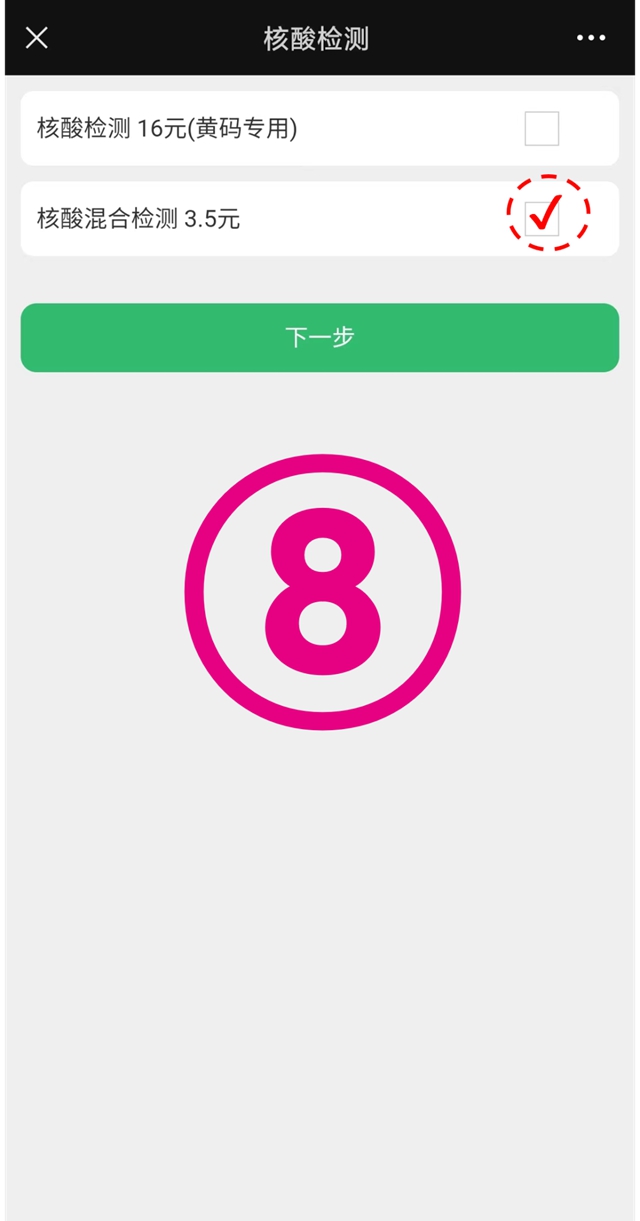
Task: Tap the green 下一步 button
Action: 320,338
